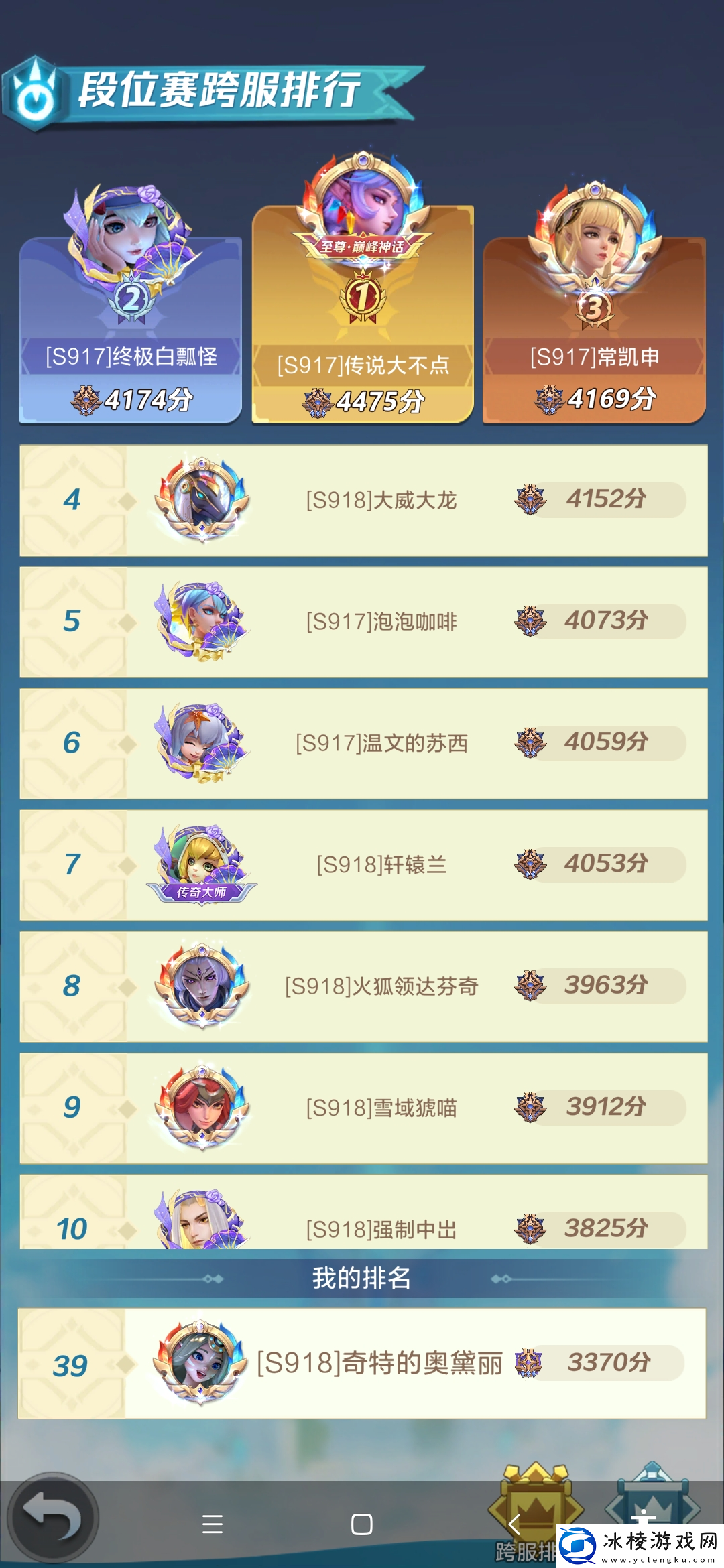Open [S918]轩辕兰's ranking entry
This screenshot has width=724, height=1568.
381,865
